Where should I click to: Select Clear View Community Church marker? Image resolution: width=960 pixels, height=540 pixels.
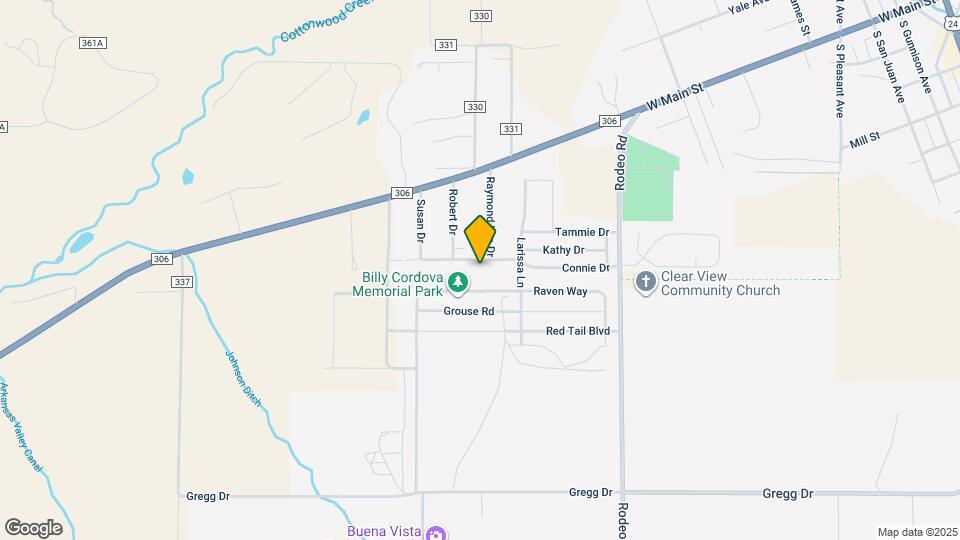coord(645,283)
